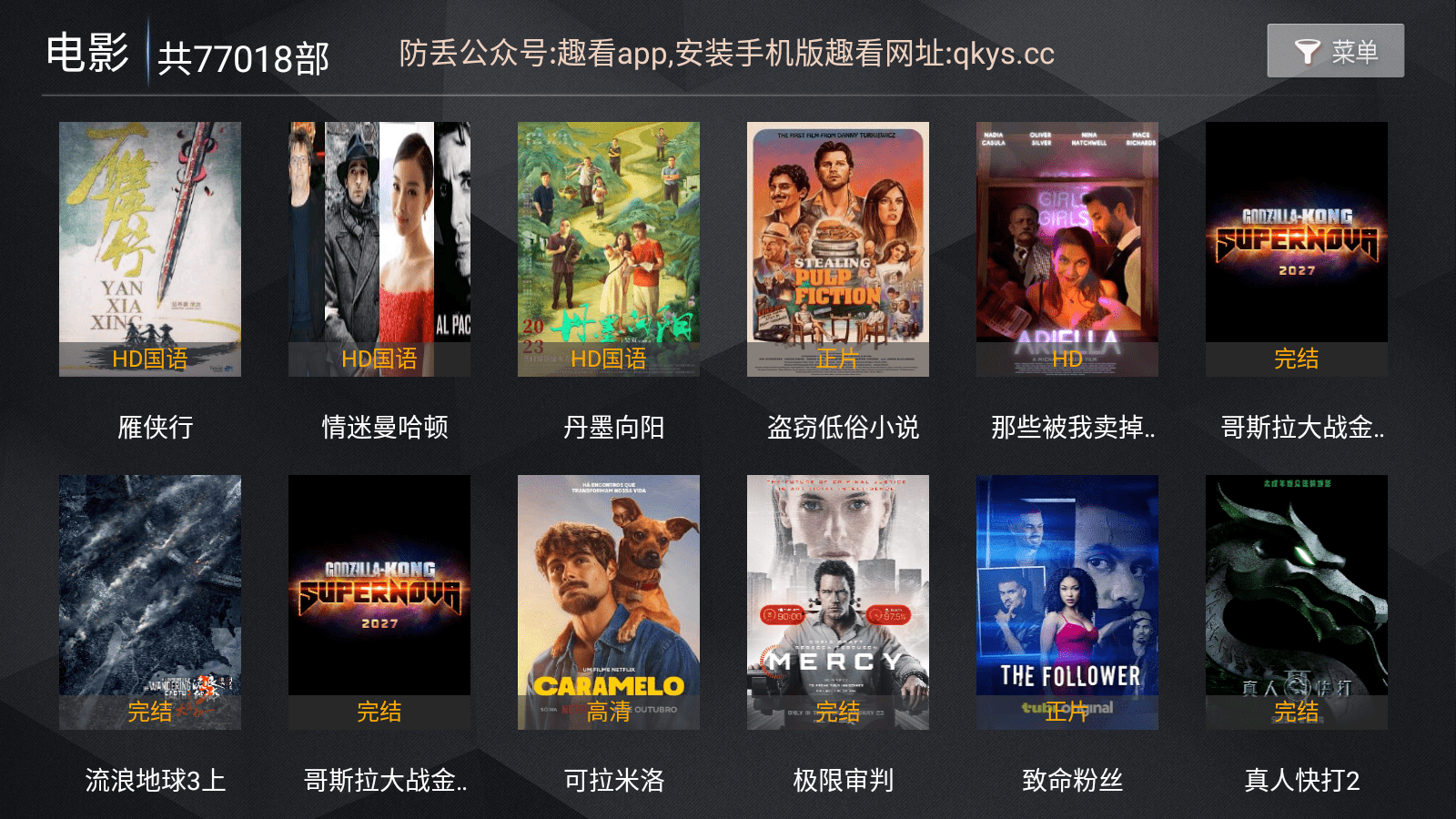This screenshot has height=819, width=1456.
Task: Open 流浪地球3上 from the grid
Action: pyautogui.click(x=150, y=602)
